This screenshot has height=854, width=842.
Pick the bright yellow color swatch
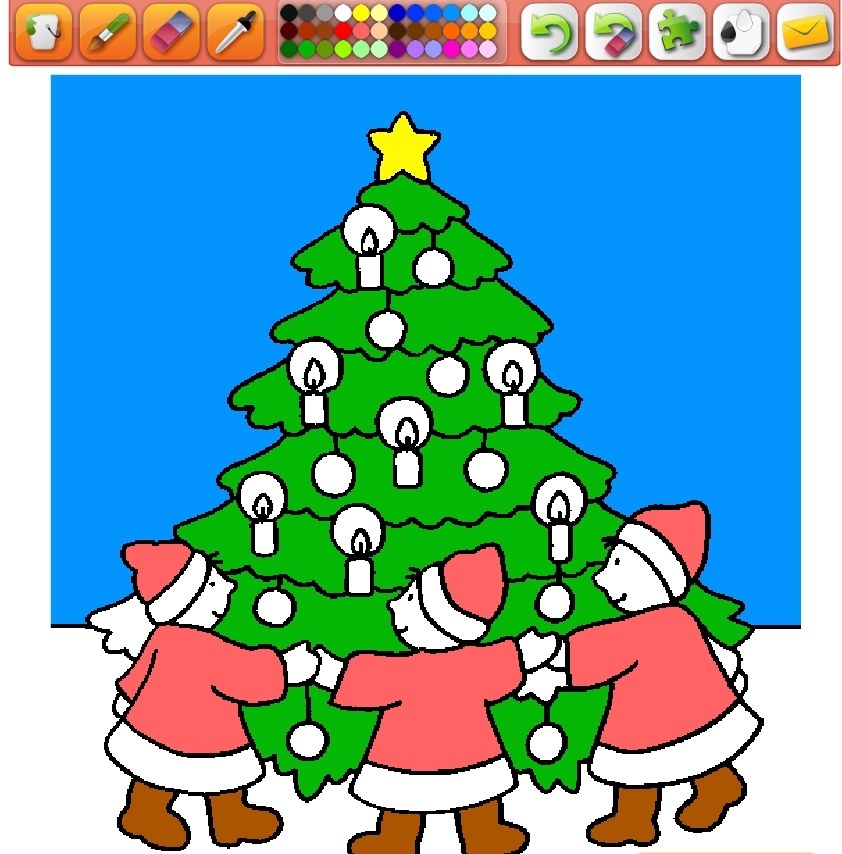(361, 13)
